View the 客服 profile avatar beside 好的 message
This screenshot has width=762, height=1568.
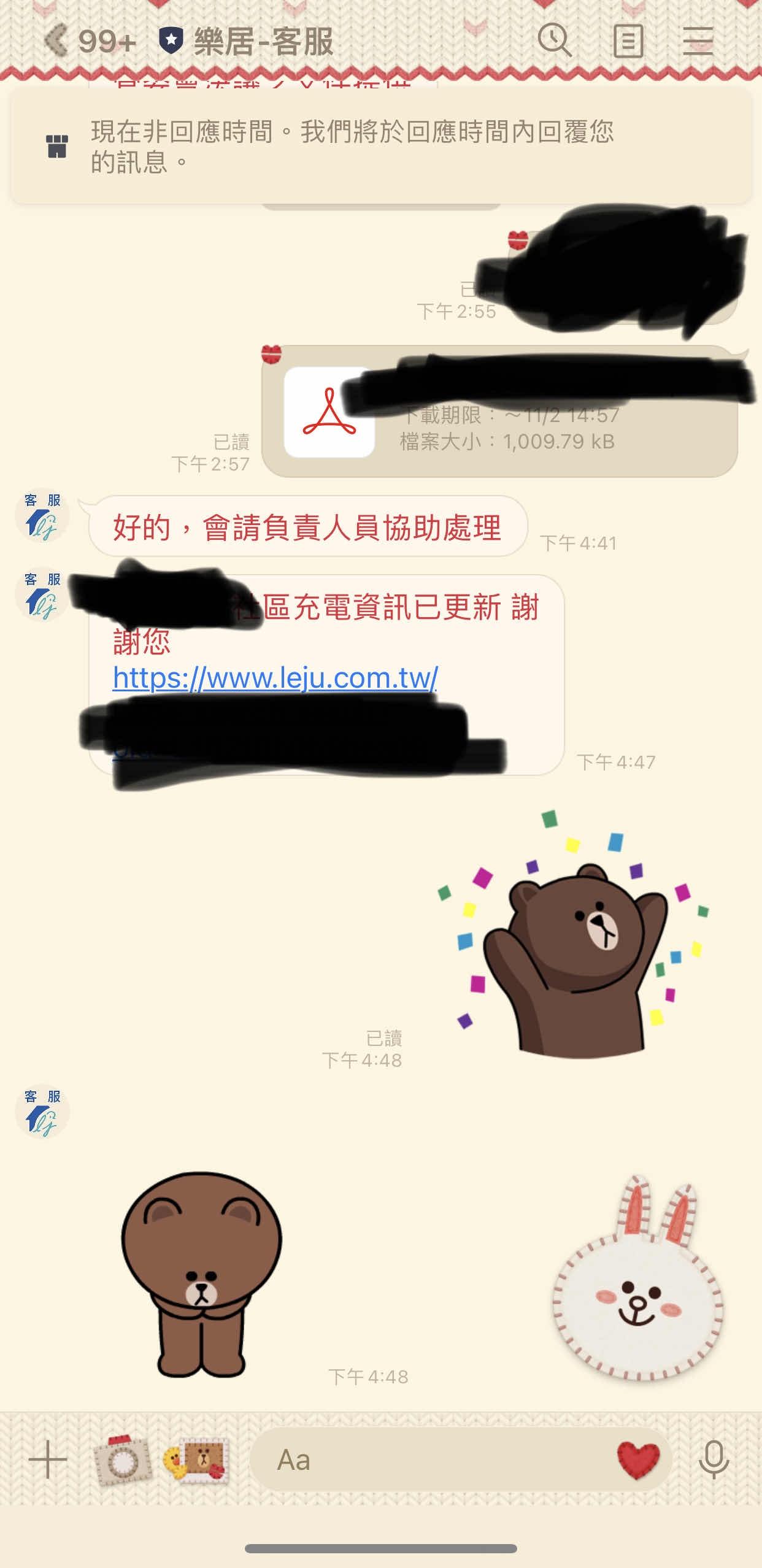[x=42, y=517]
